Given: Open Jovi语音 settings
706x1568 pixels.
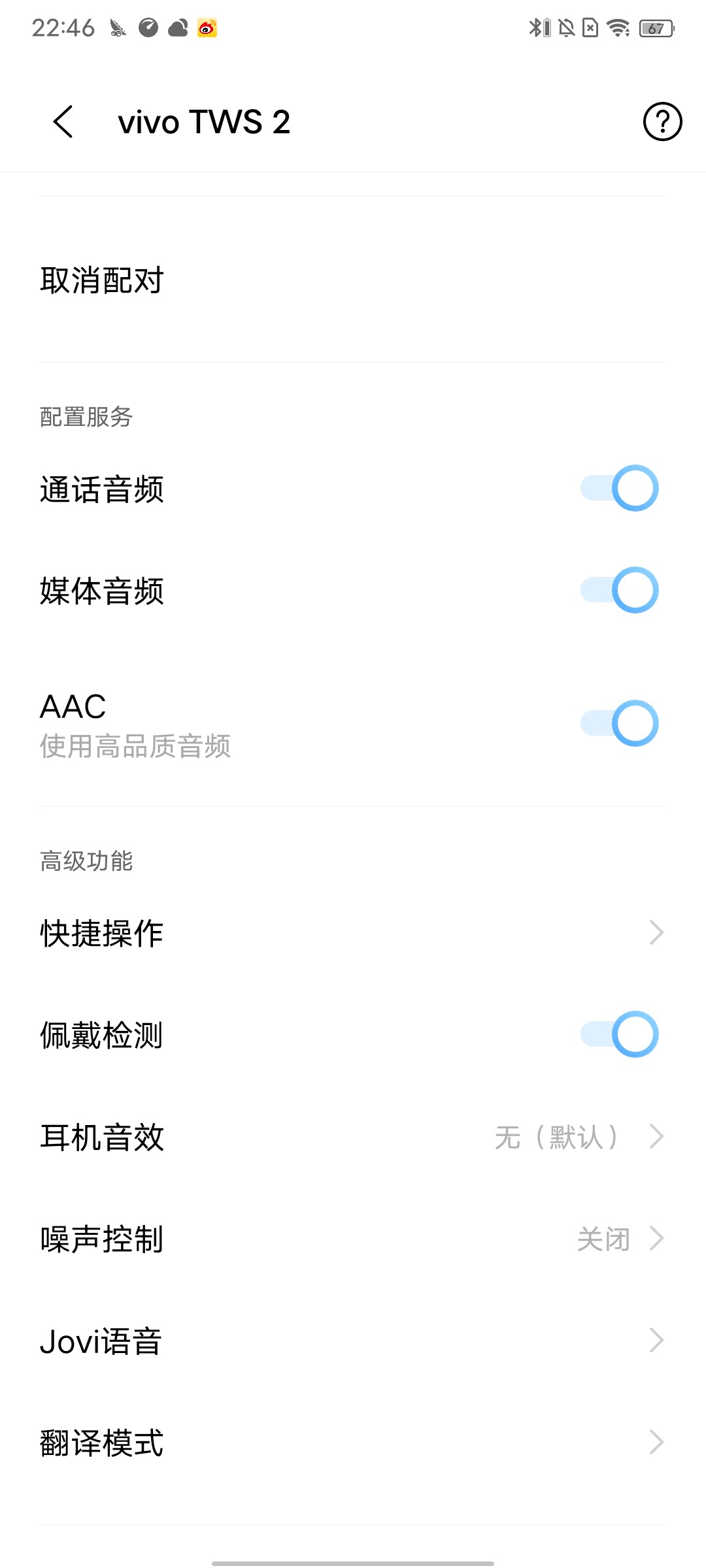Looking at the screenshot, I should (353, 1341).
